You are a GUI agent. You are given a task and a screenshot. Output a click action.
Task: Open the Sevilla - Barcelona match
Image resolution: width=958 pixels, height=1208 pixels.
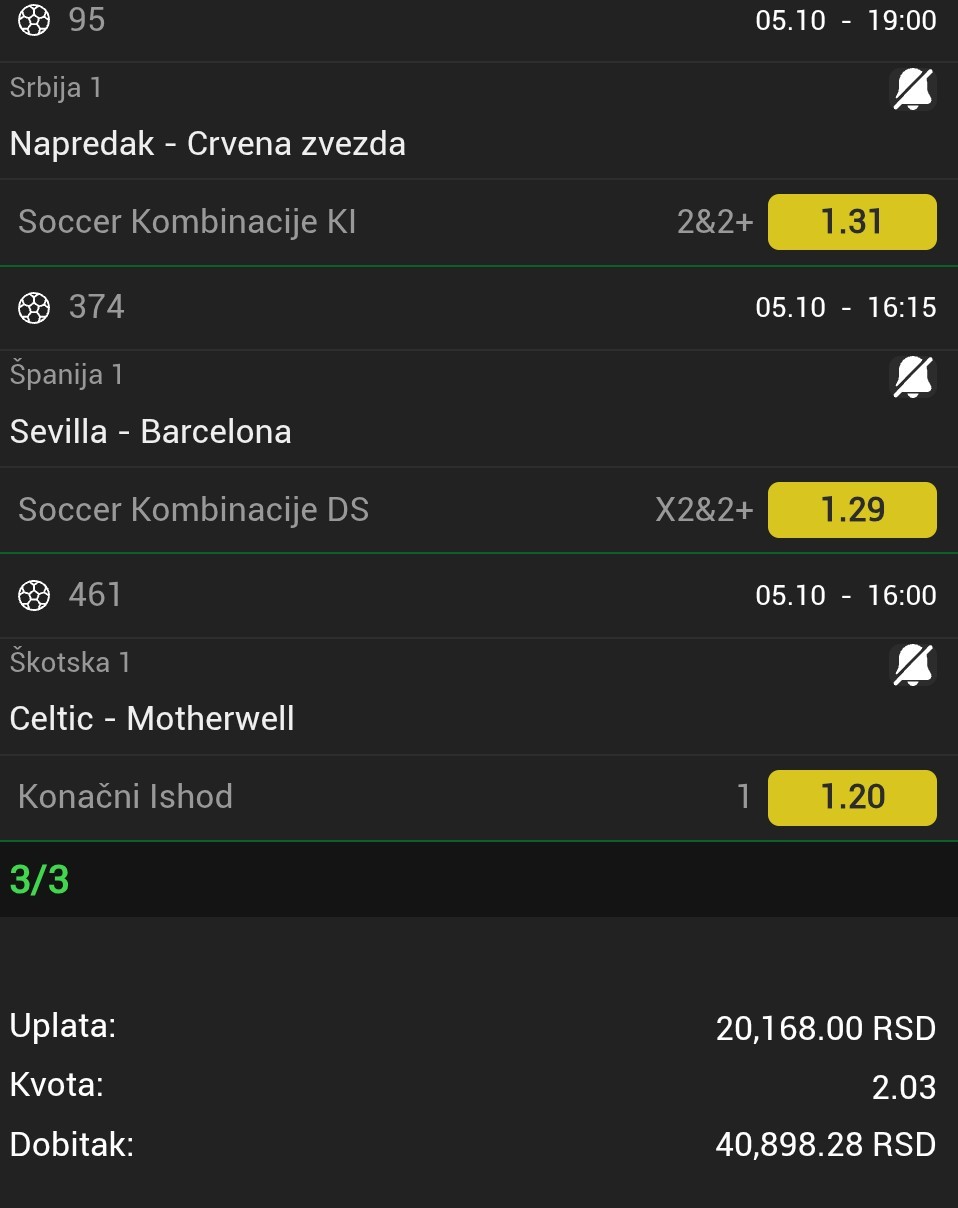coord(150,432)
